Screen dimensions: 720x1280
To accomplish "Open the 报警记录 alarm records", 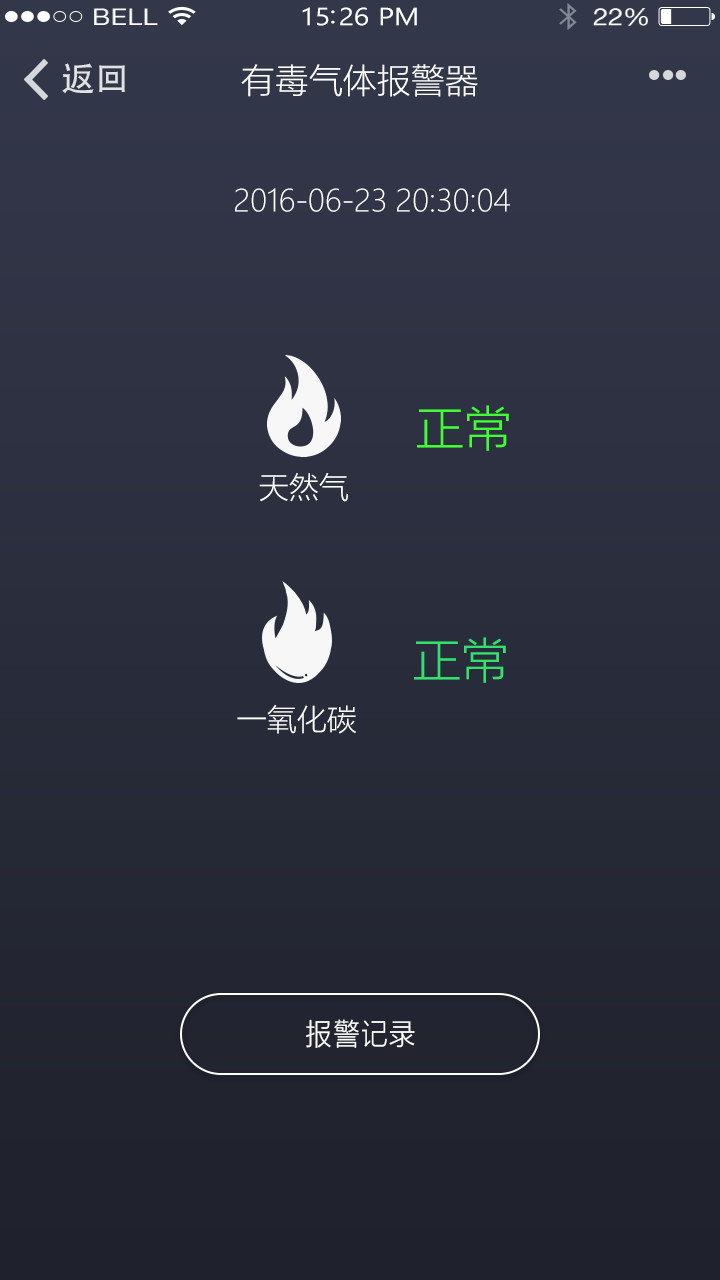I will pyautogui.click(x=360, y=1034).
